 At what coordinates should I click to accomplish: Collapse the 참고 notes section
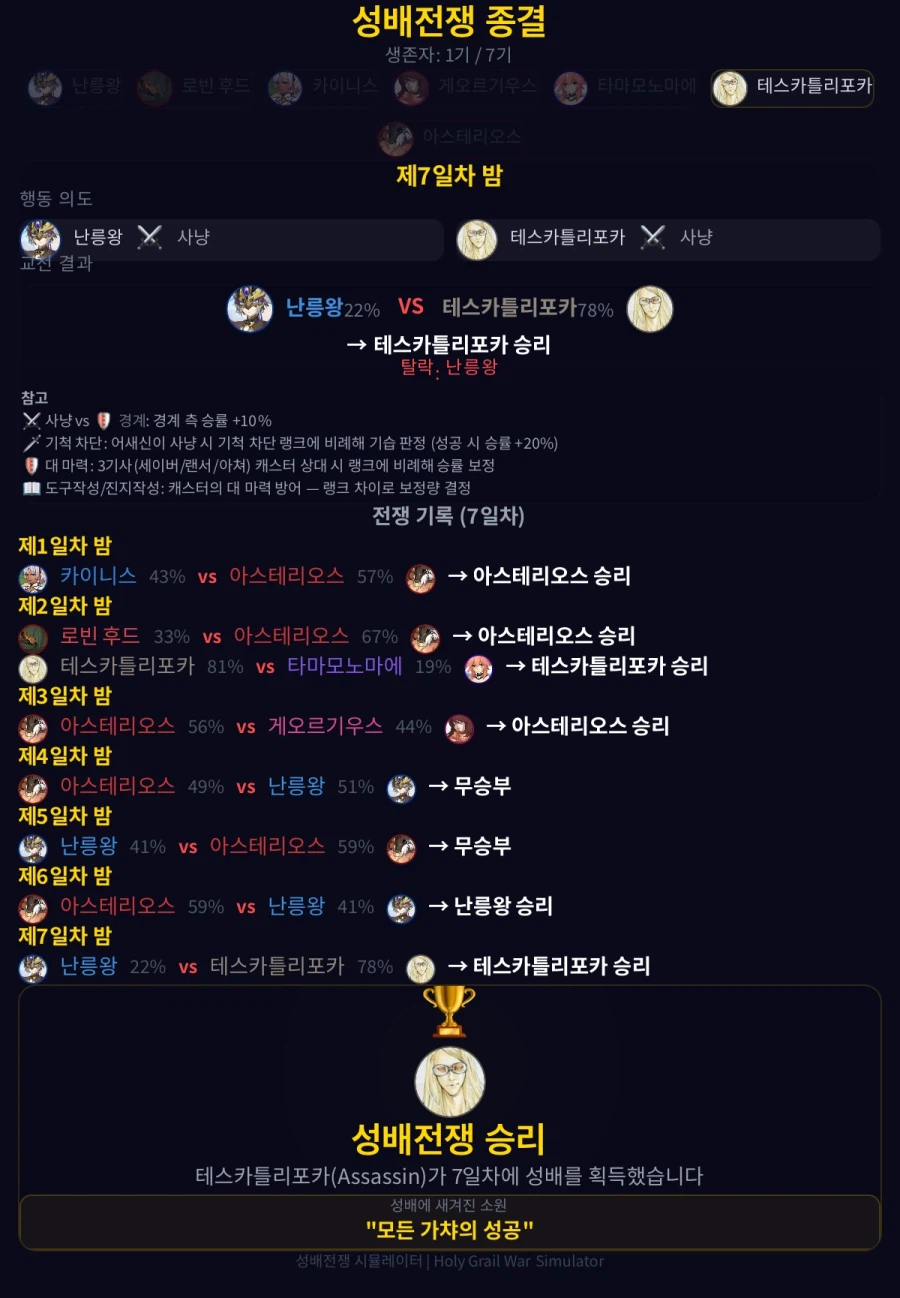34,396
